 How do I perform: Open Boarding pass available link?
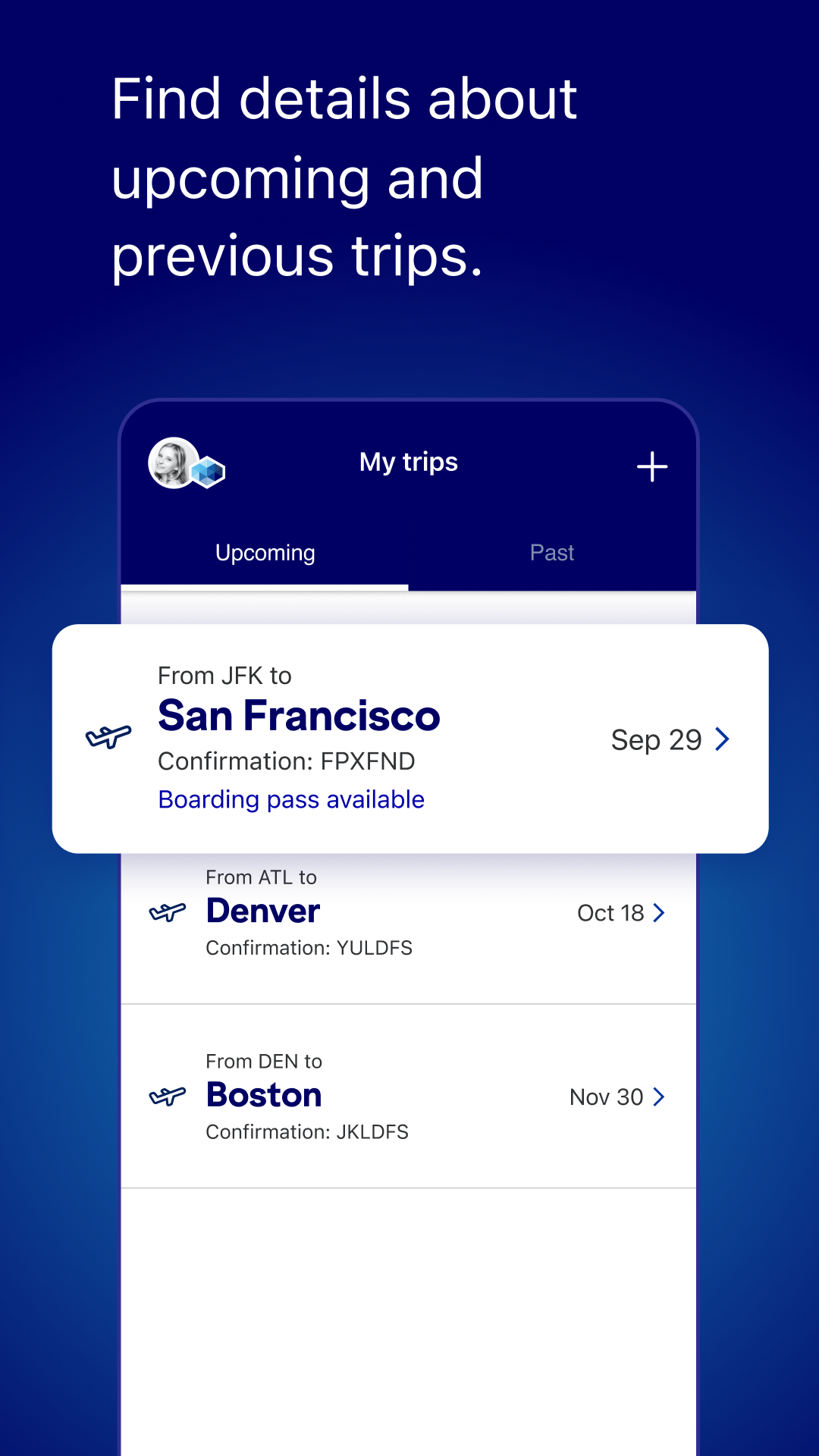291,799
